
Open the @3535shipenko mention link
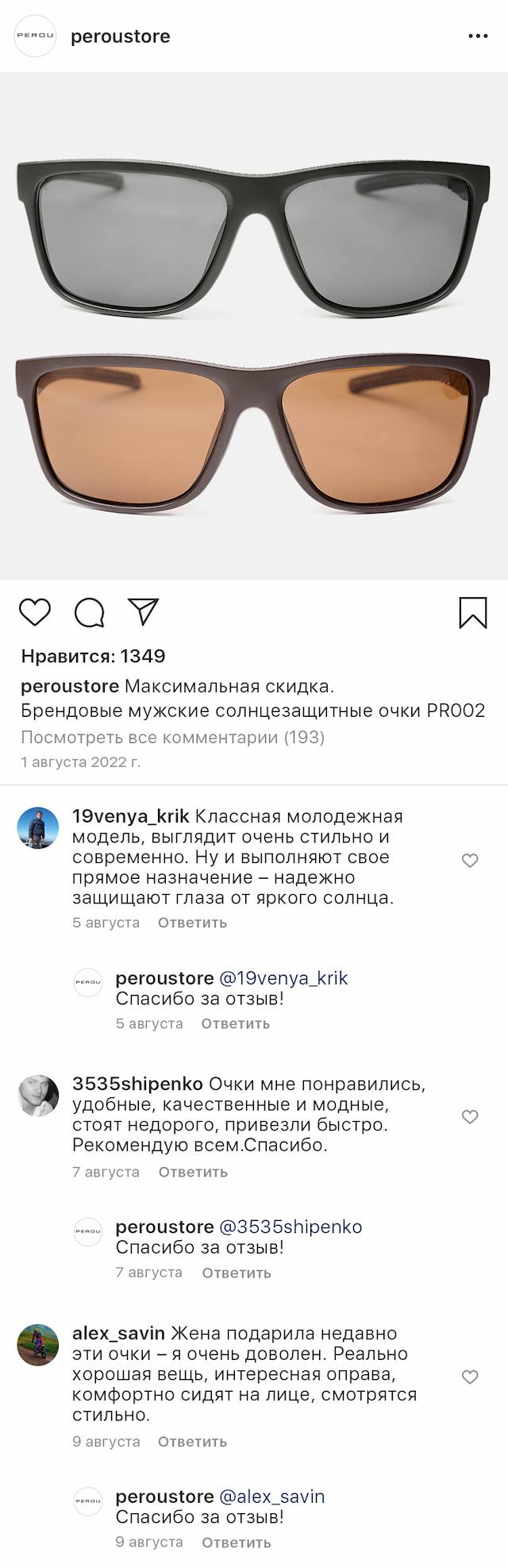pyautogui.click(x=291, y=1227)
